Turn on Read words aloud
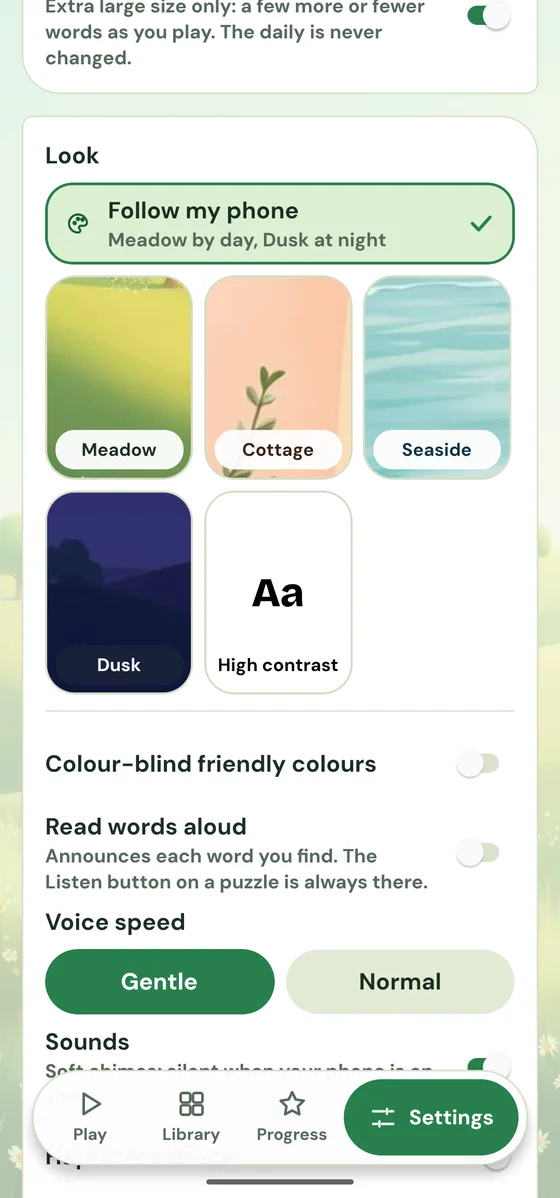This screenshot has height=1198, width=560. [x=478, y=853]
